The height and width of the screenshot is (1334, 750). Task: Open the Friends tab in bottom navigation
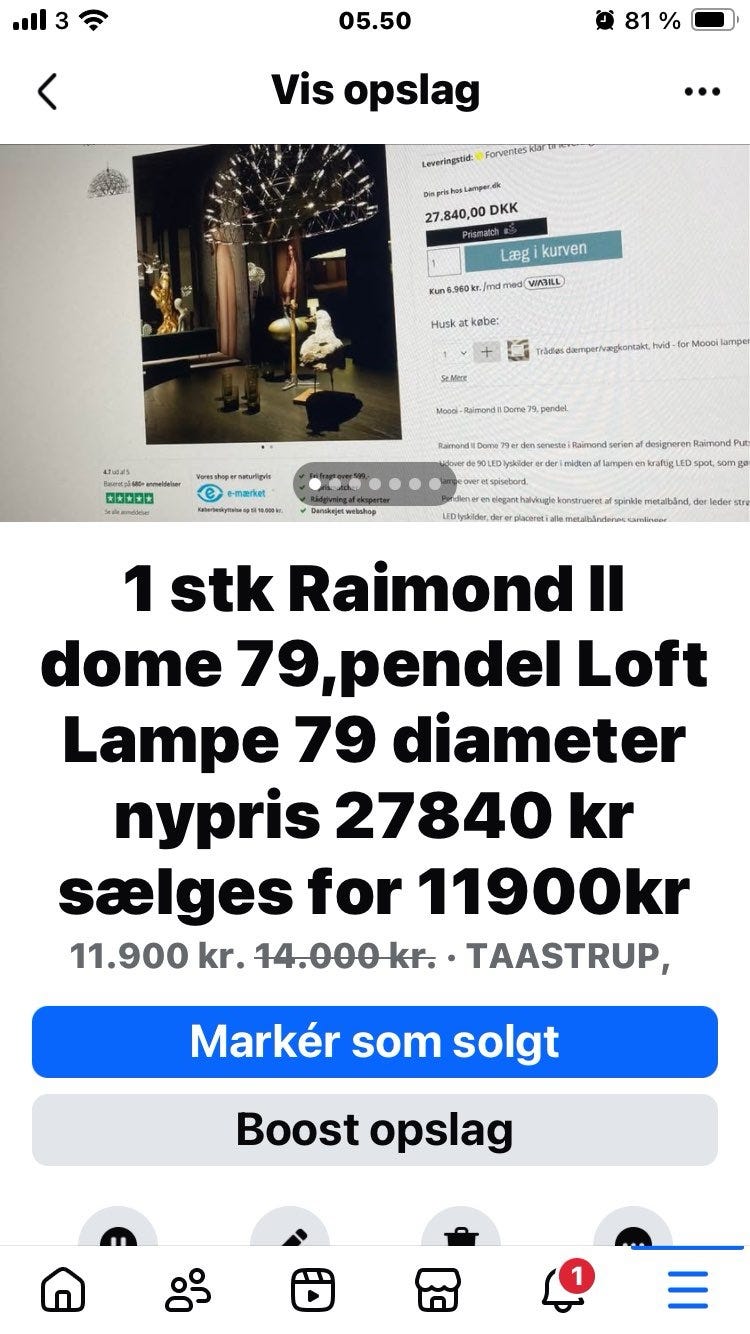[x=187, y=1293]
